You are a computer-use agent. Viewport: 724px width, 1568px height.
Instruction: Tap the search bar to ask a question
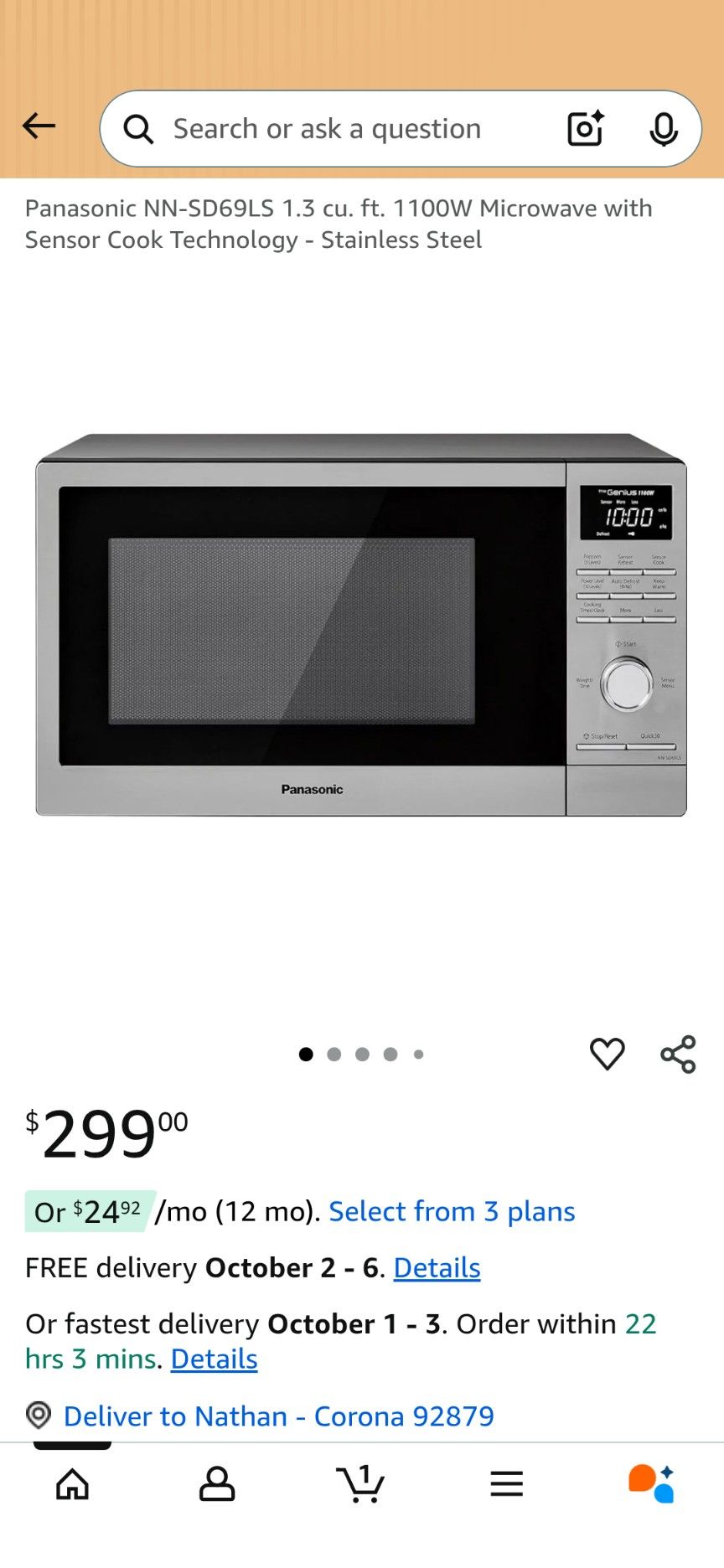coord(327,128)
